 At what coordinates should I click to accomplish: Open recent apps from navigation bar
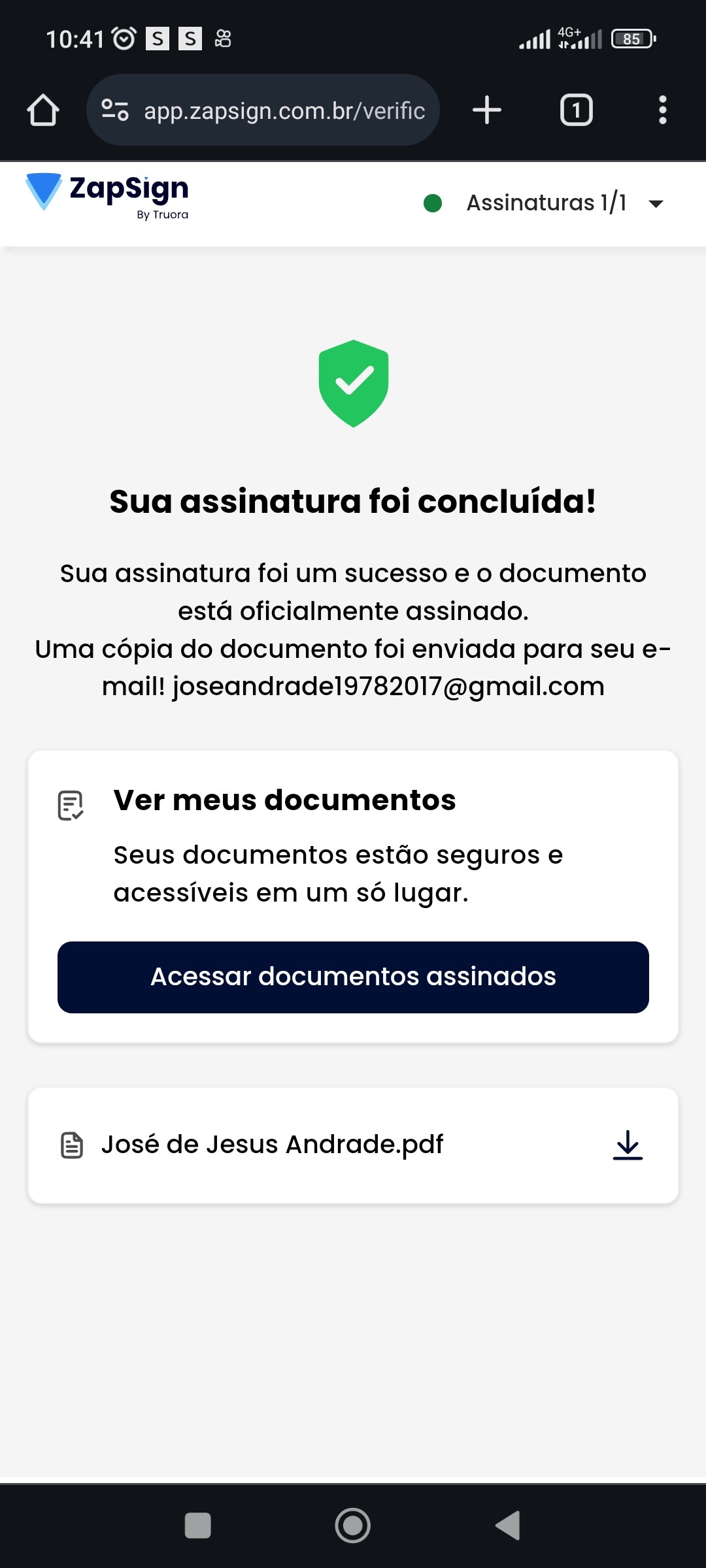click(197, 1526)
